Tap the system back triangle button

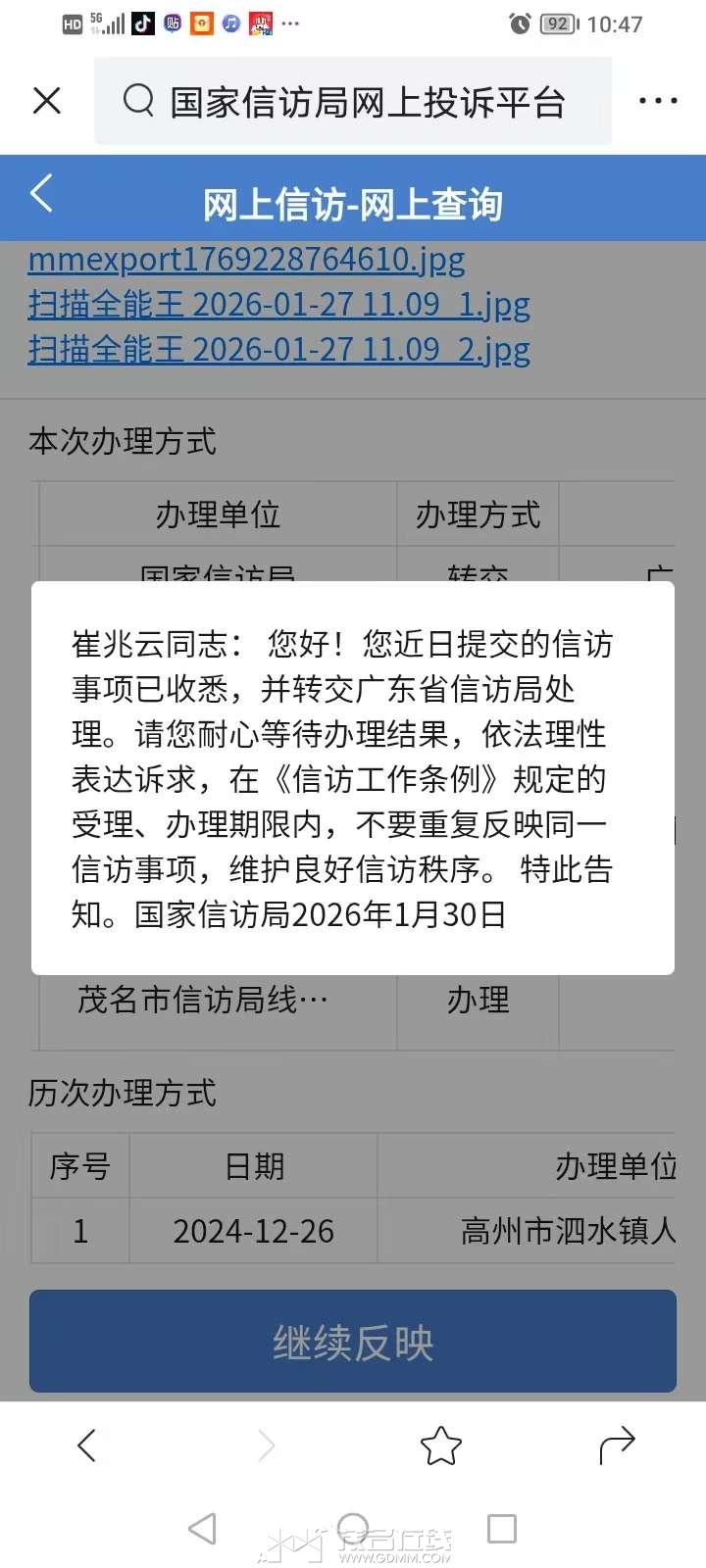coord(202,1528)
